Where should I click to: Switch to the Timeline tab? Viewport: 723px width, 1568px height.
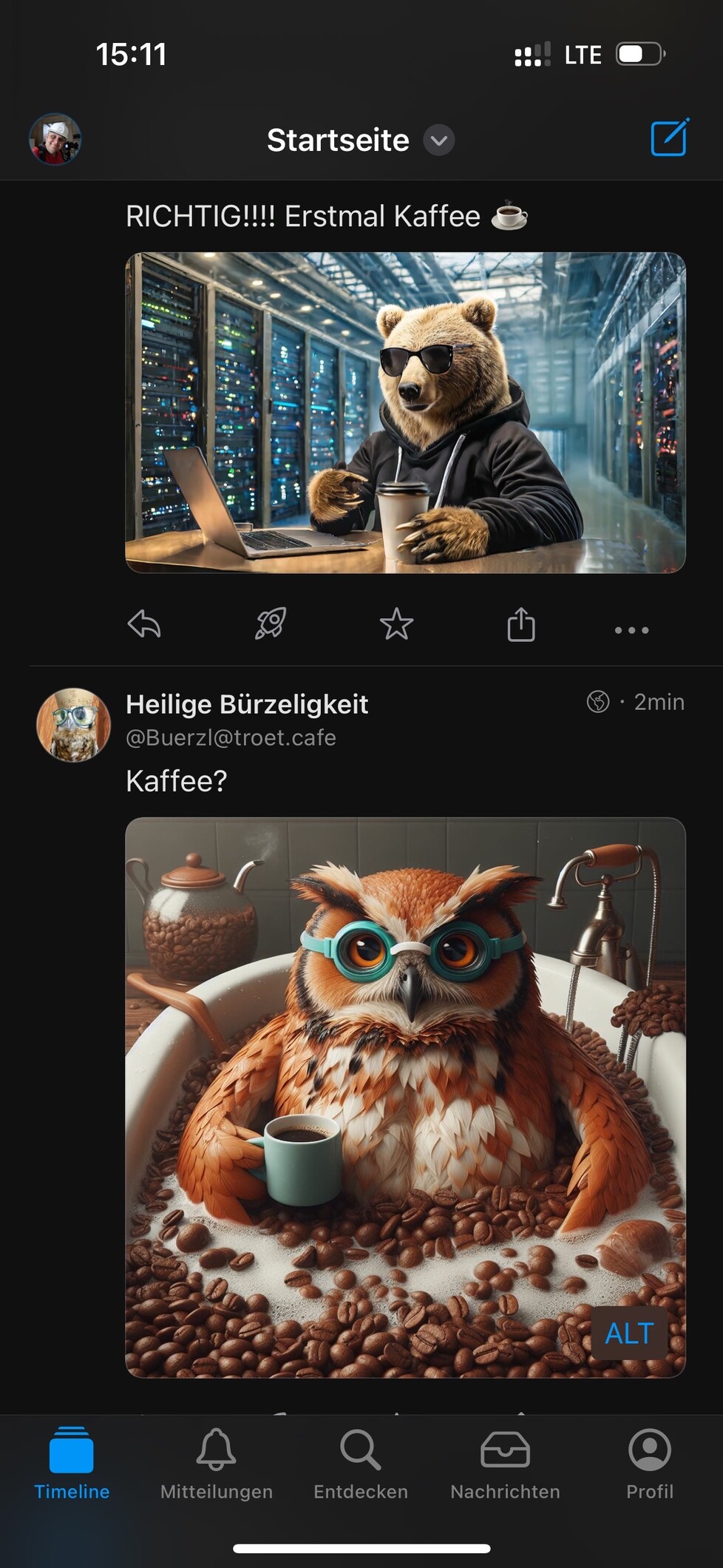pyautogui.click(x=72, y=1464)
